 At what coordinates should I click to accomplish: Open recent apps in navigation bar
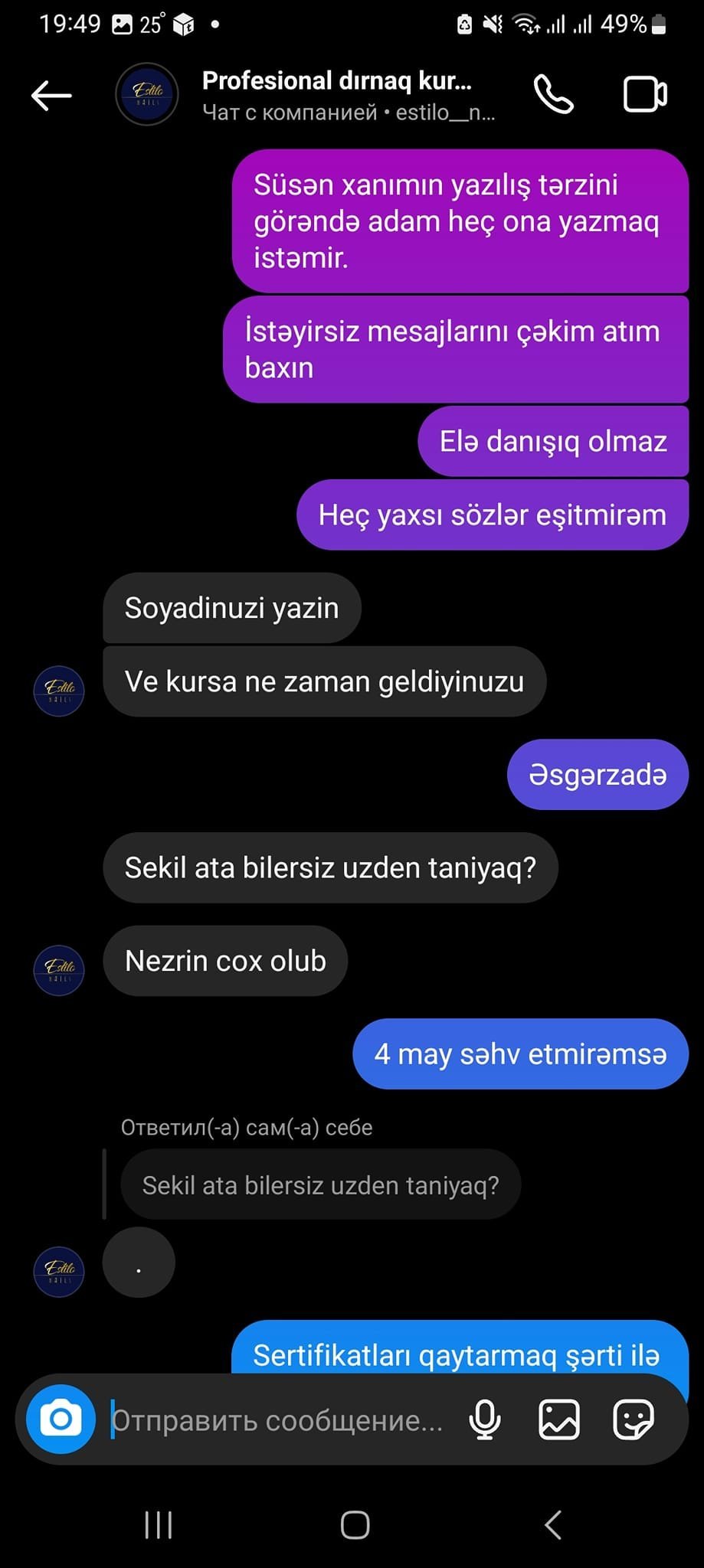[x=159, y=1525]
